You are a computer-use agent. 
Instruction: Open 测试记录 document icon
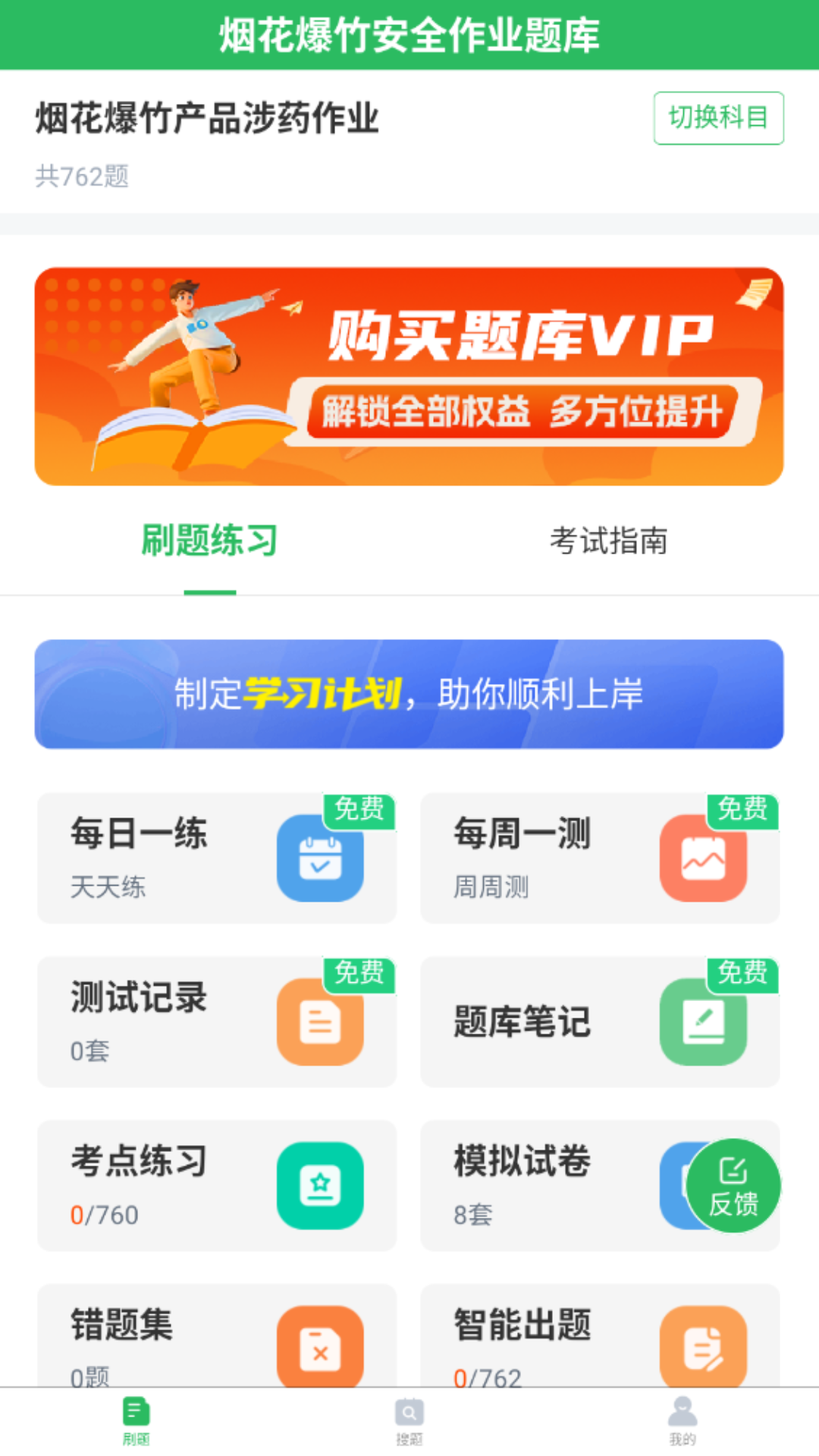[x=321, y=1021]
